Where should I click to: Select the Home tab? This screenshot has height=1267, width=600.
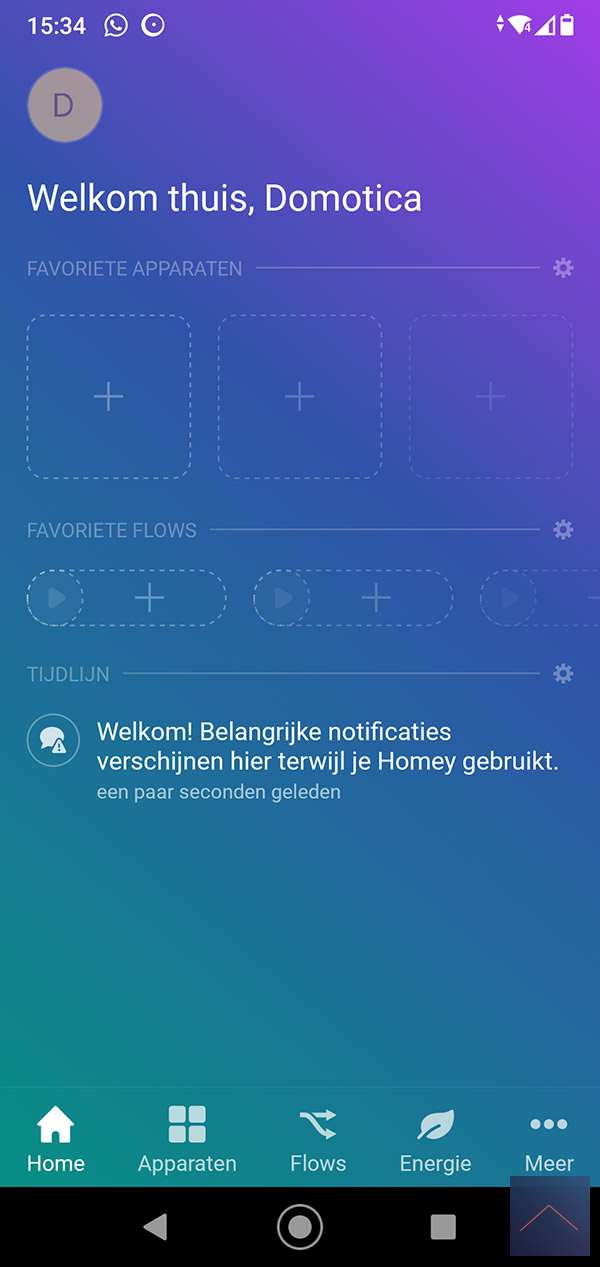point(56,1139)
